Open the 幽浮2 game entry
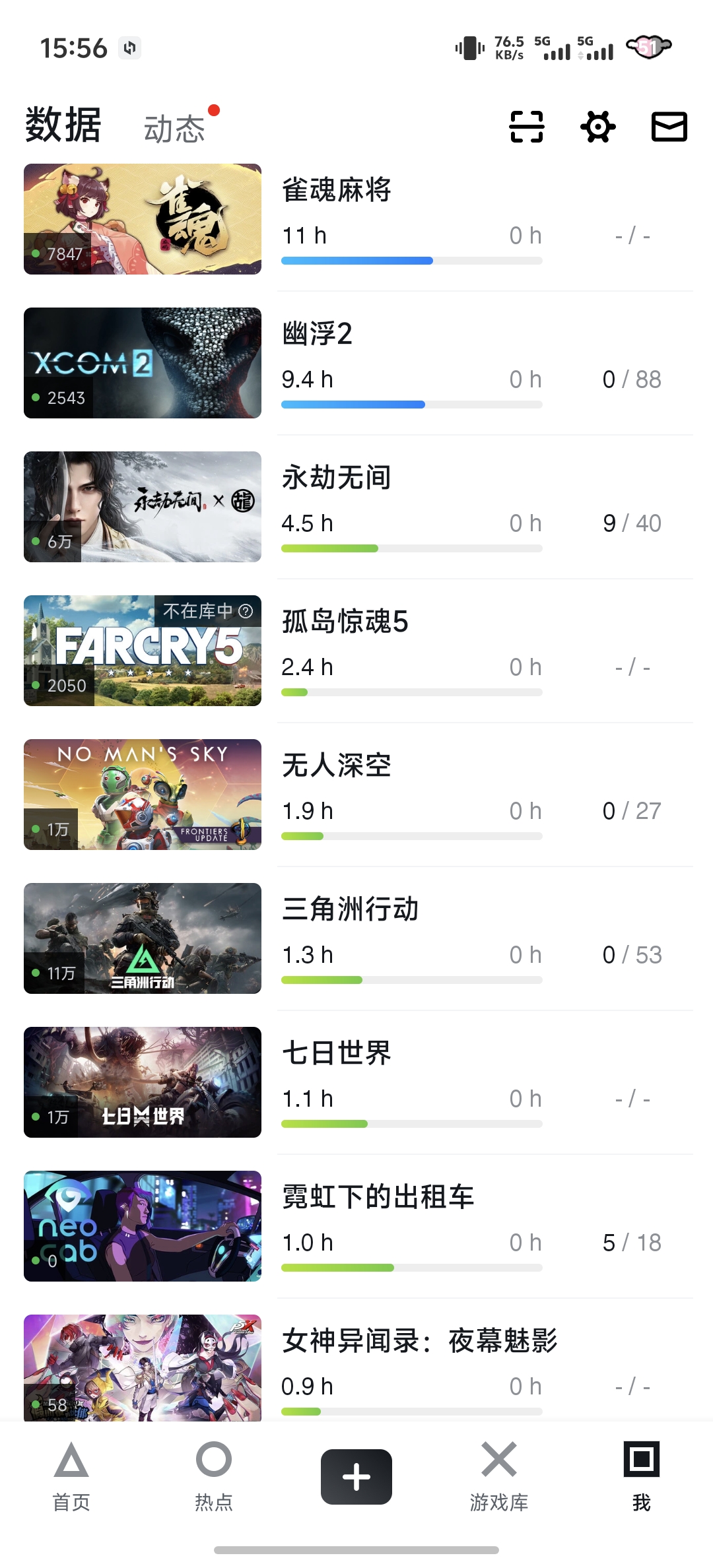Viewport: 713px width, 1568px height. pyautogui.click(x=317, y=335)
